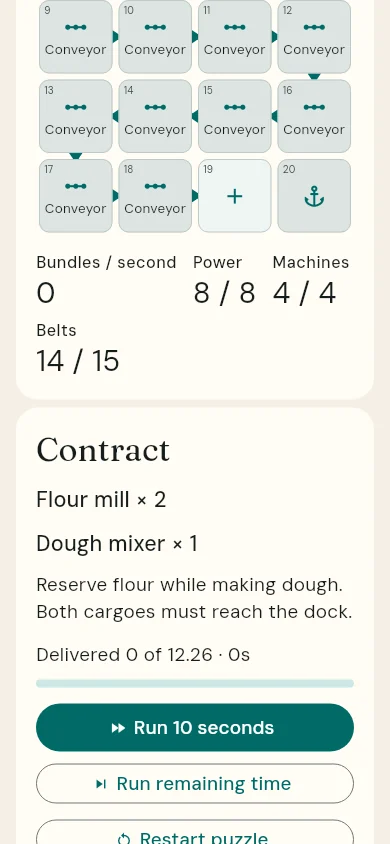This screenshot has height=844, width=390.
Task: Run 10 seconds of simulation
Action: pyautogui.click(x=195, y=728)
